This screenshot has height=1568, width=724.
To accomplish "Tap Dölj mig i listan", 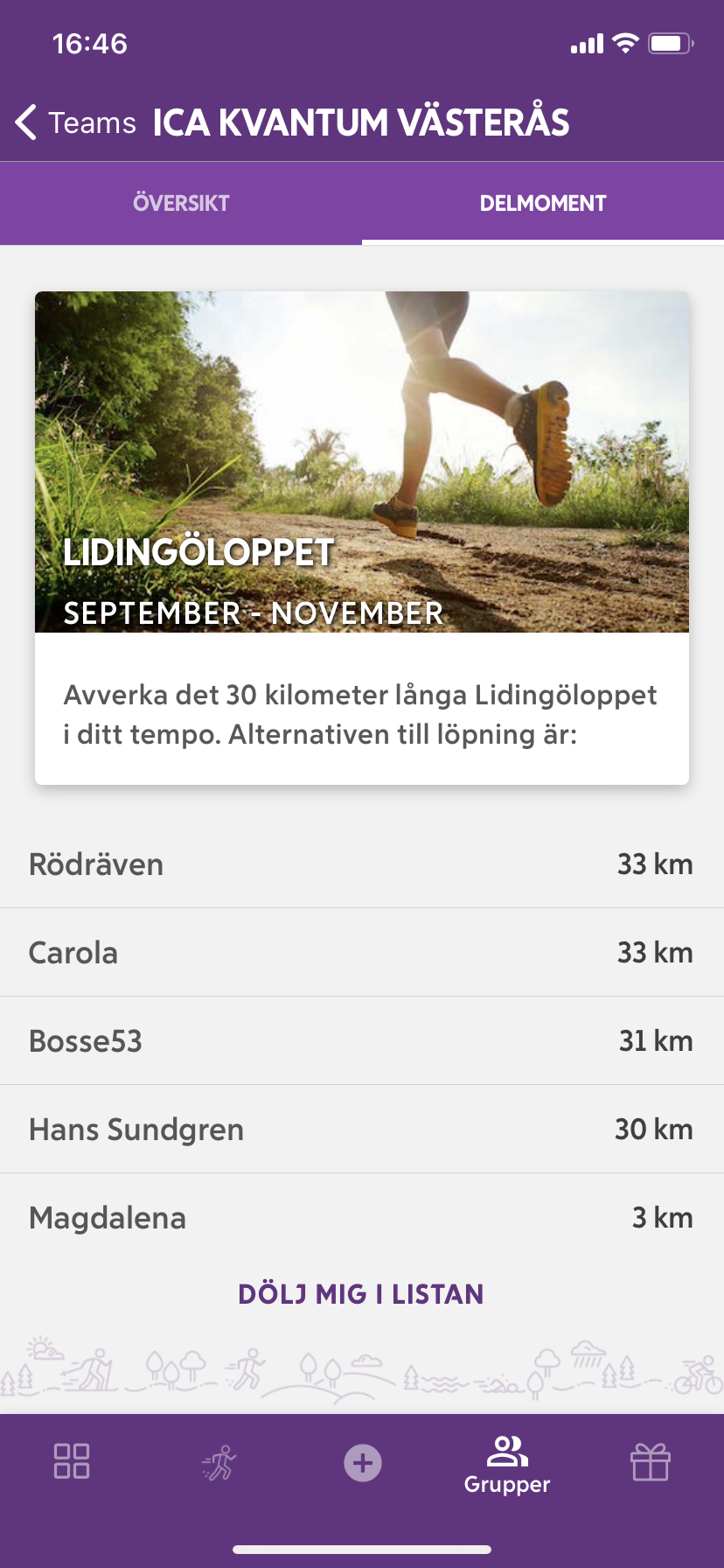I will click(x=361, y=1294).
